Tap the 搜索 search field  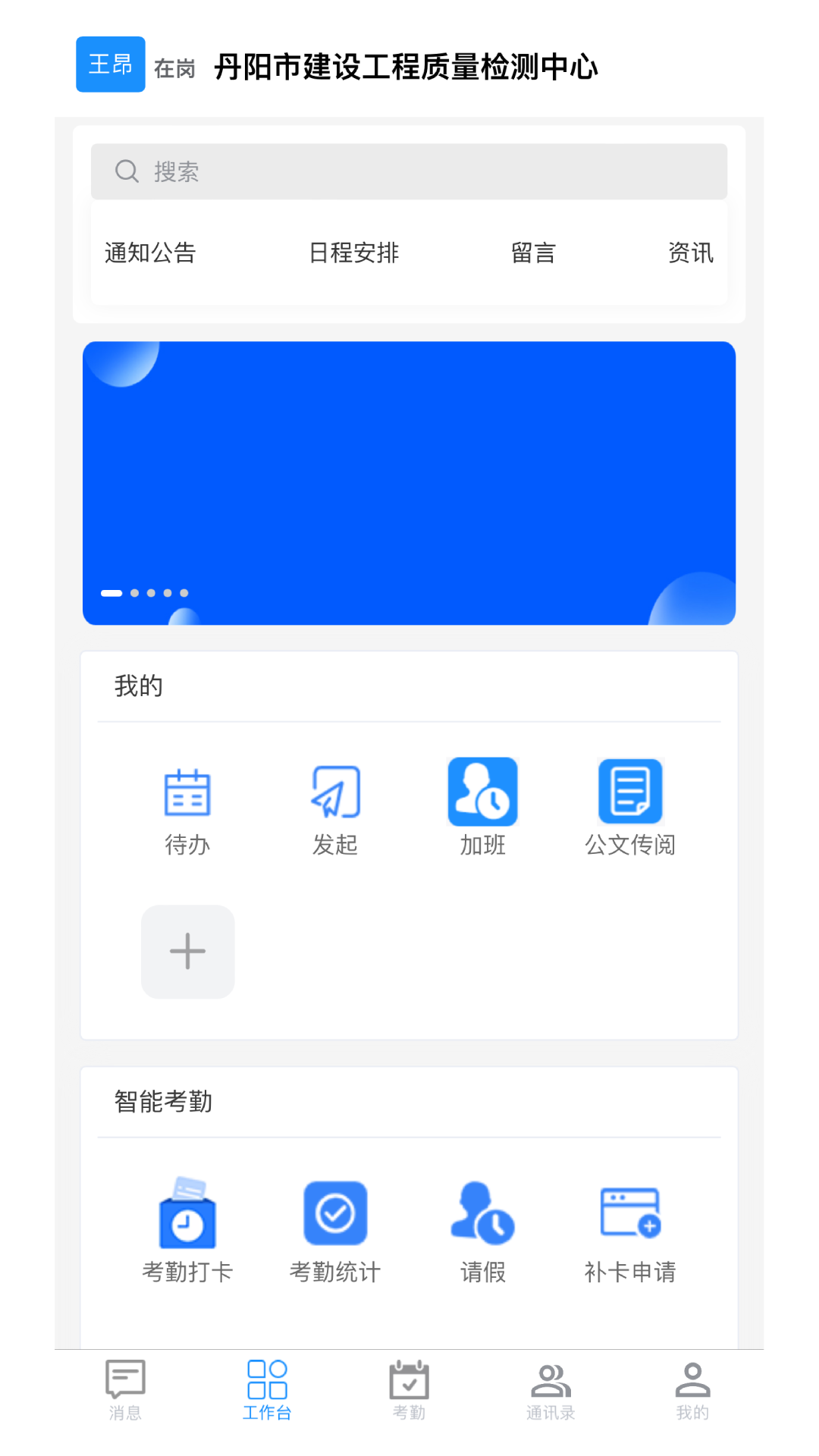pyautogui.click(x=409, y=171)
